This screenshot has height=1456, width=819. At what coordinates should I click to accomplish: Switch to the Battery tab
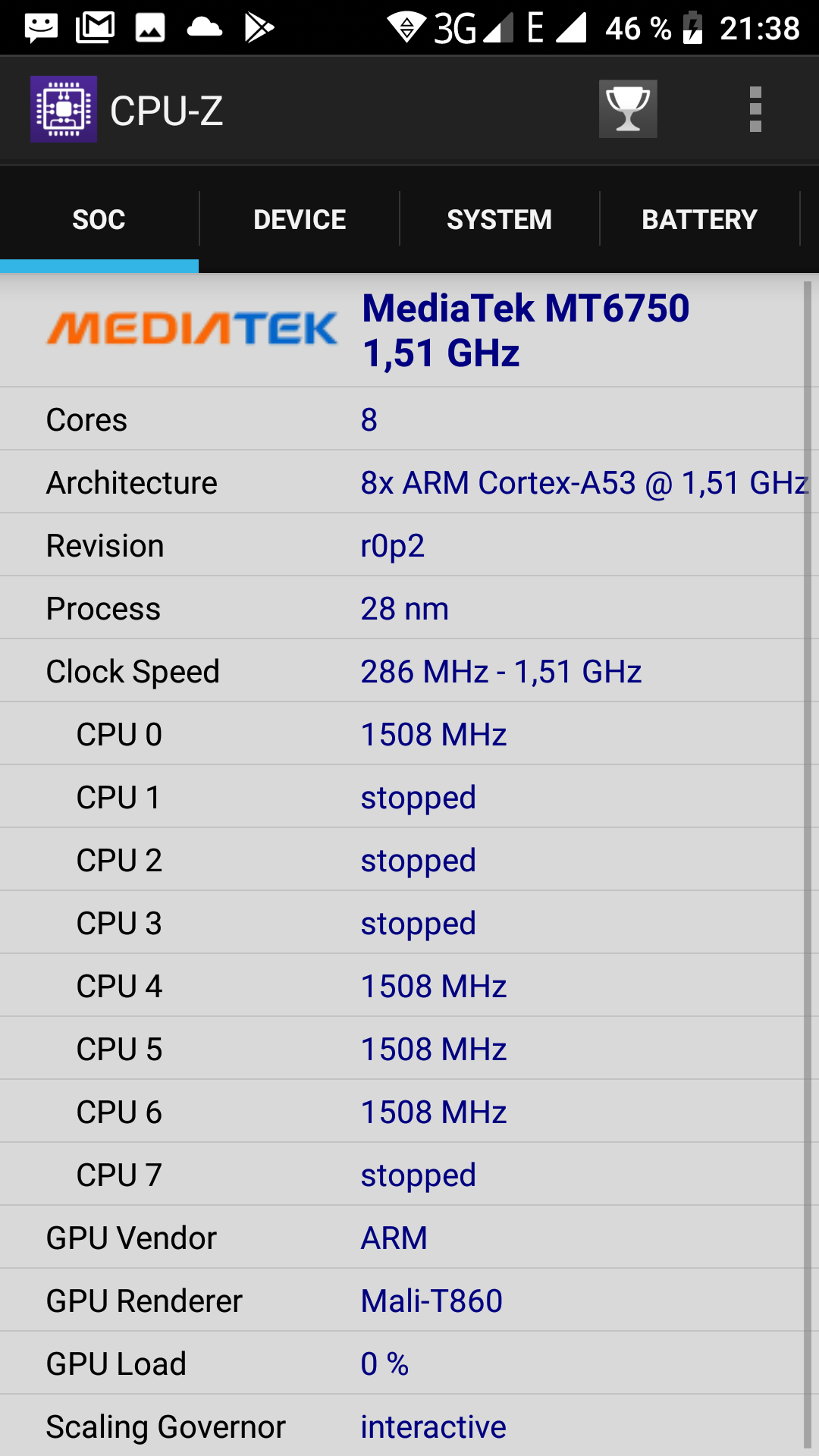[699, 219]
